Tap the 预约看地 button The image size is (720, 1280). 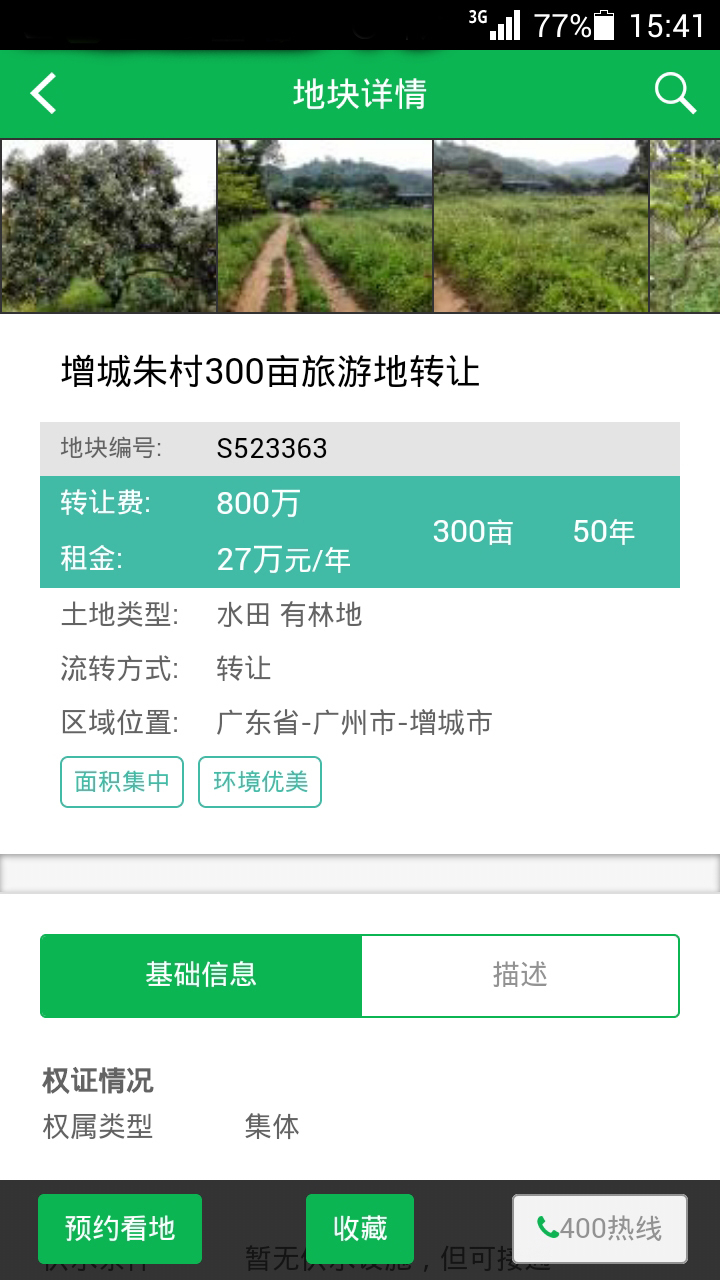[120, 1228]
